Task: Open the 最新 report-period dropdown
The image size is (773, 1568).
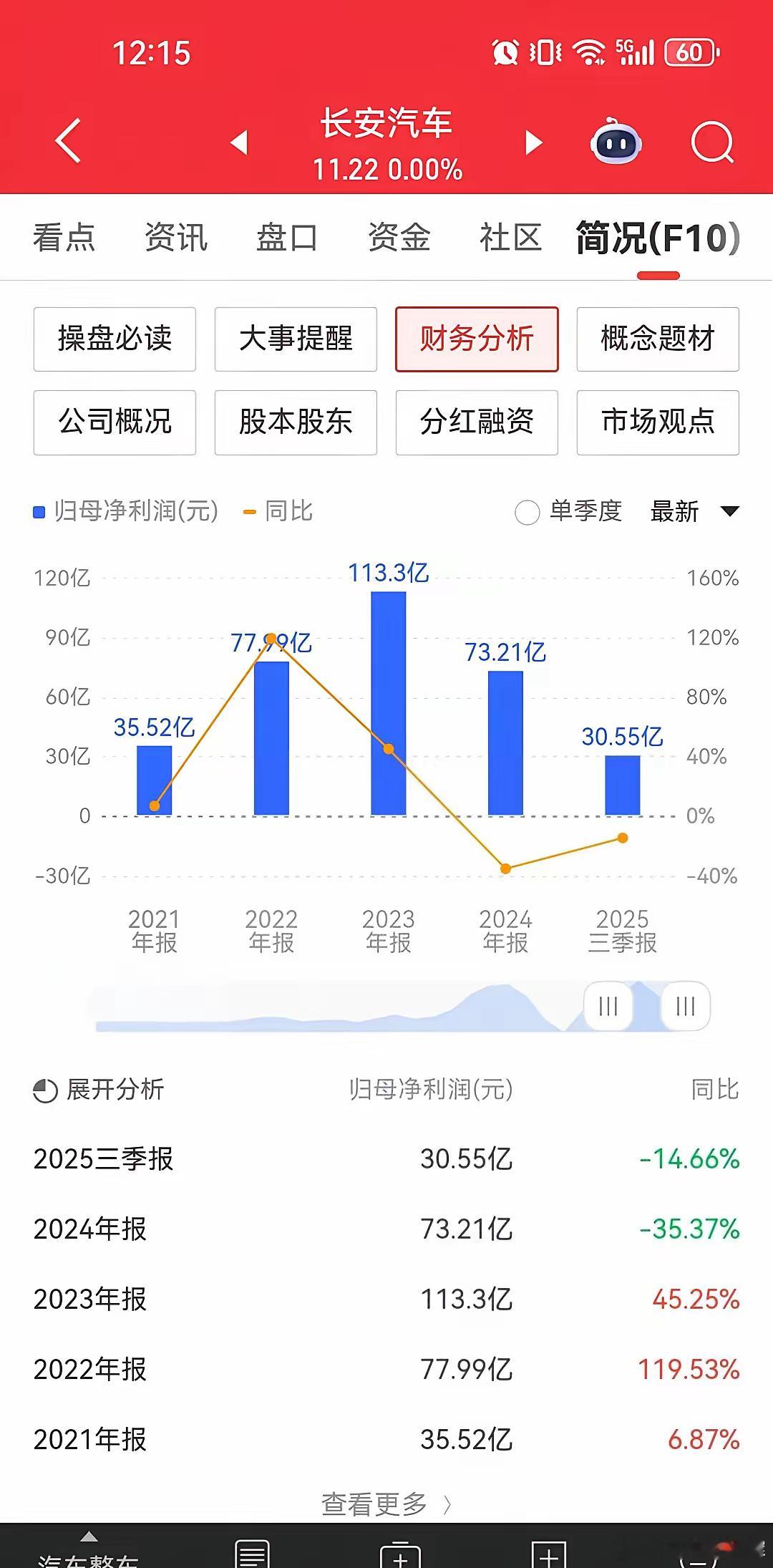Action: [691, 513]
